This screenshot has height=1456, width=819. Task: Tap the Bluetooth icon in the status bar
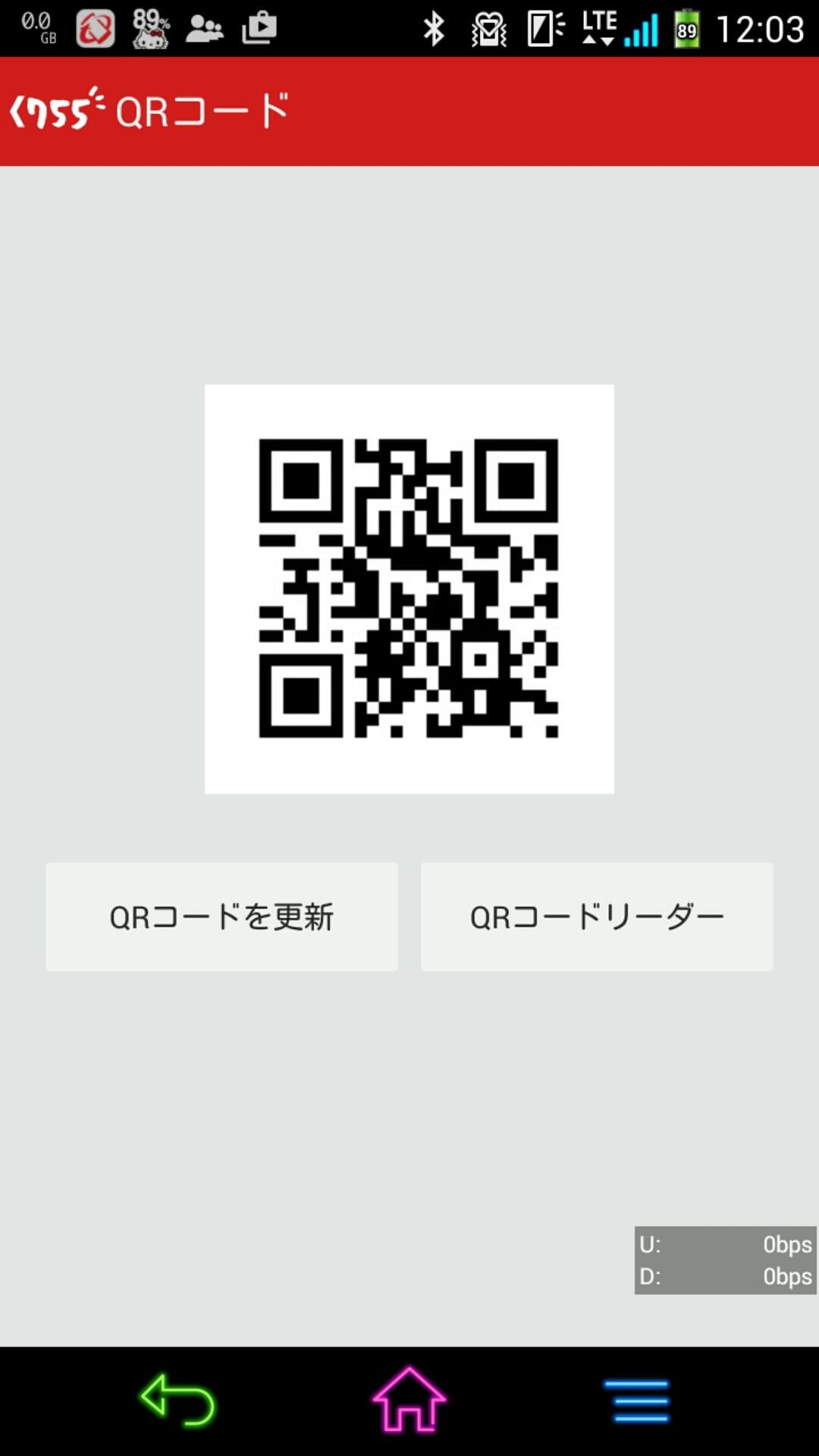coord(434,27)
